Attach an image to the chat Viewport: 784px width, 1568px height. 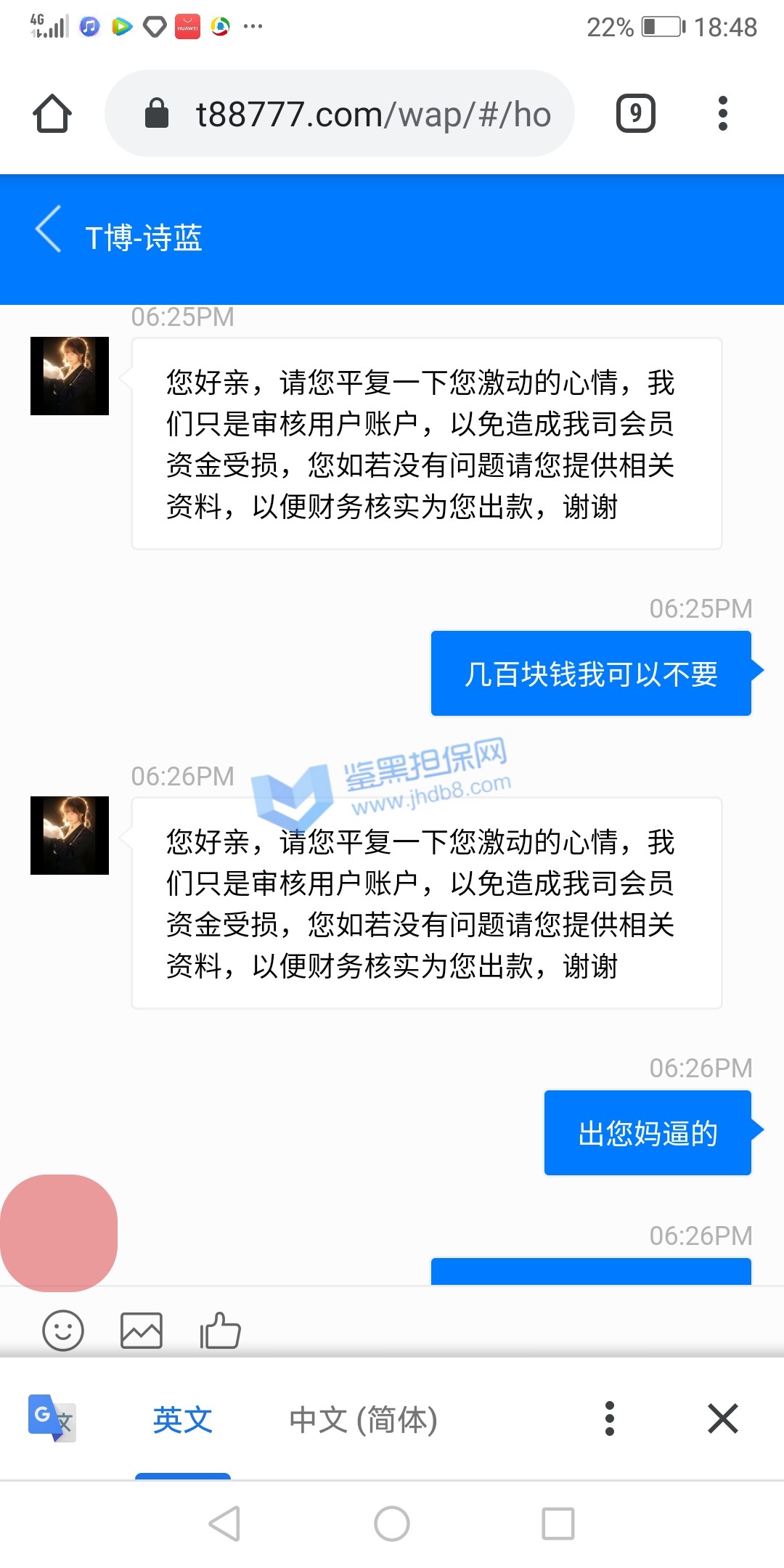tap(141, 1331)
